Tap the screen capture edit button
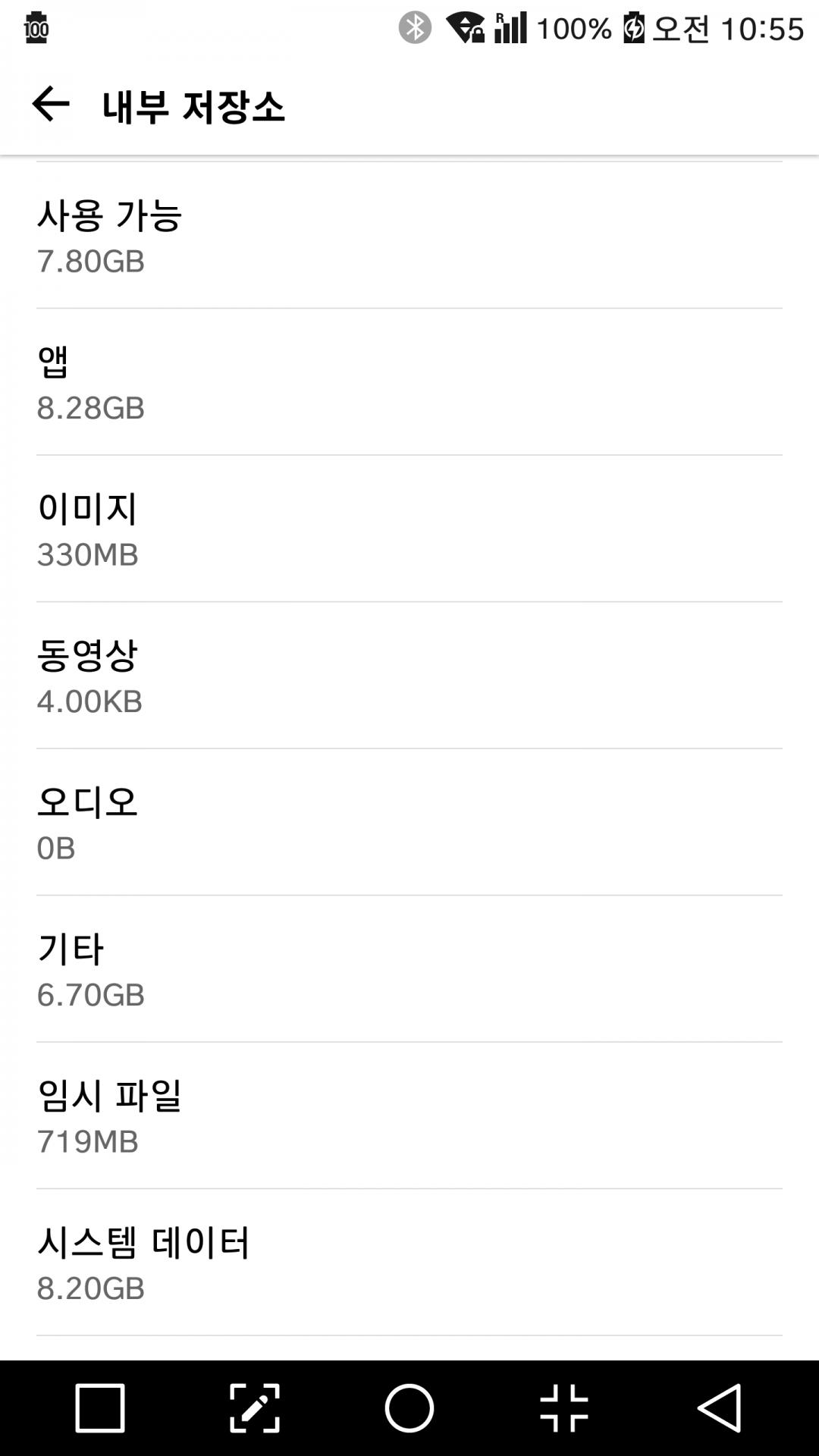This screenshot has width=819, height=1456. (255, 1407)
